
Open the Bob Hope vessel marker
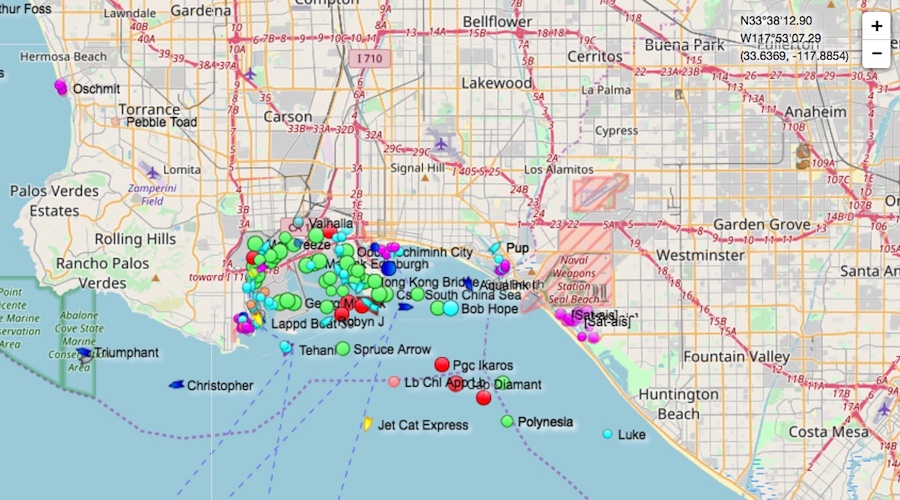click(451, 309)
